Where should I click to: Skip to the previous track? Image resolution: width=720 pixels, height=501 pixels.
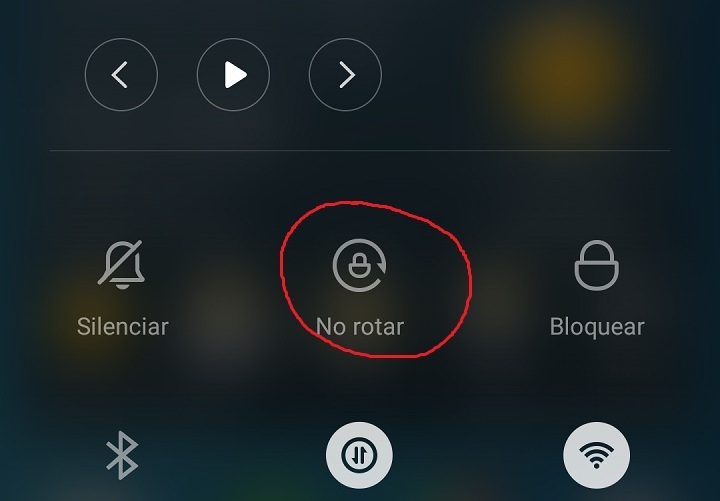pyautogui.click(x=121, y=75)
